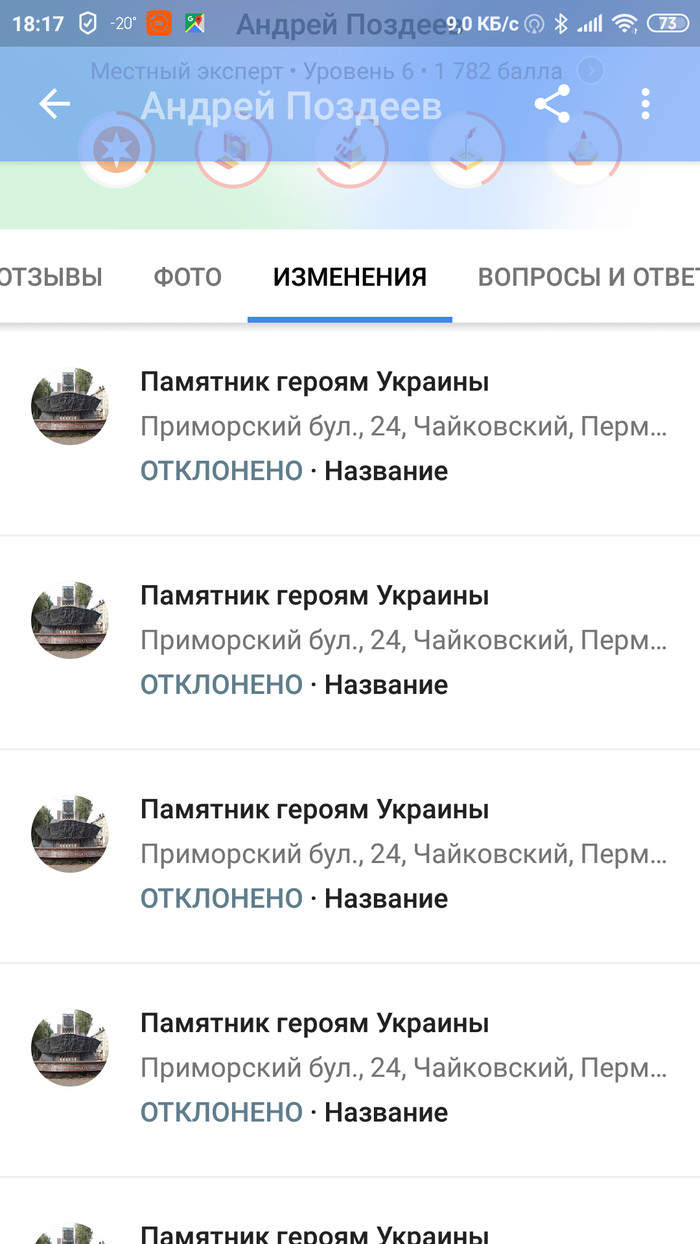This screenshot has width=700, height=1244.
Task: Open the three-dot overflow menu
Action: pos(646,104)
